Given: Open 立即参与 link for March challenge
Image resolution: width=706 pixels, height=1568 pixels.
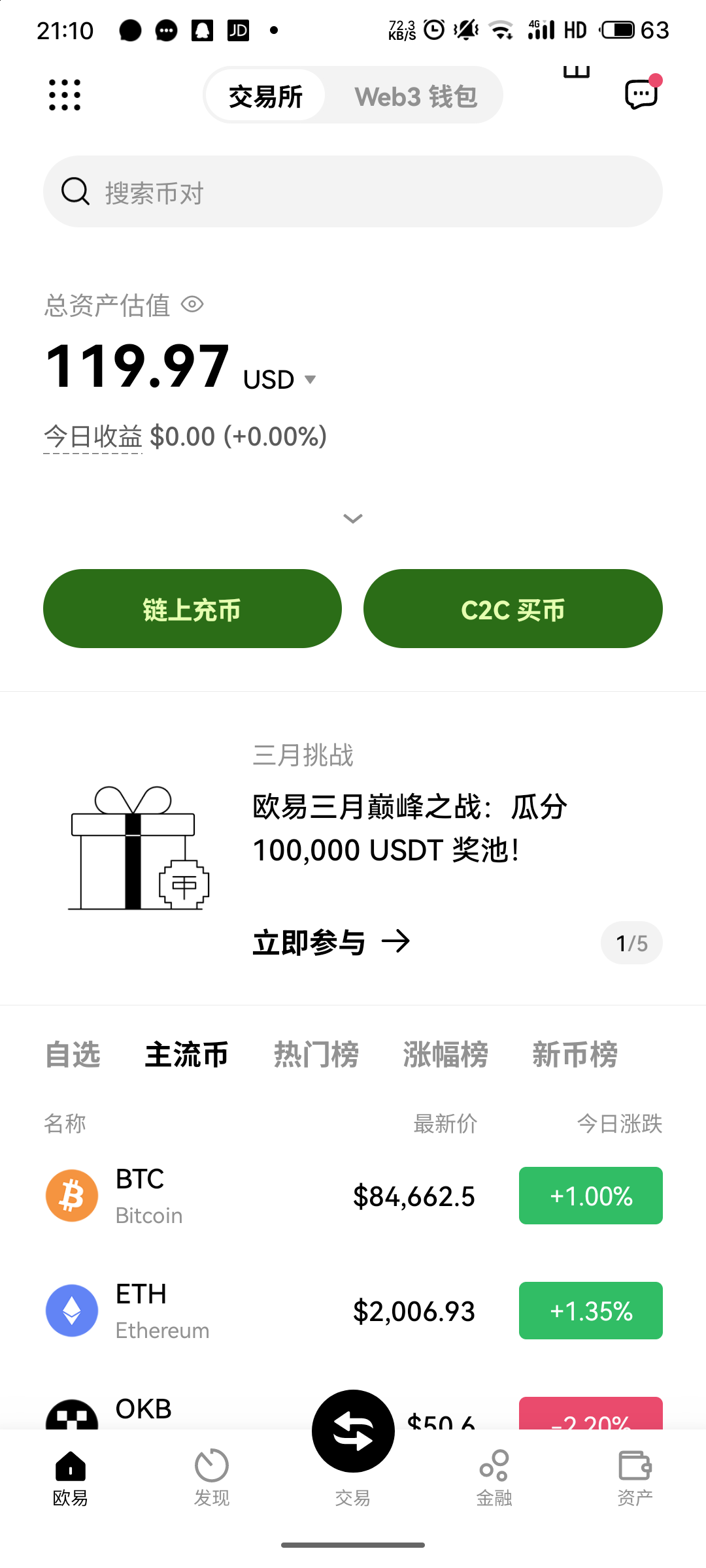Looking at the screenshot, I should pyautogui.click(x=331, y=942).
